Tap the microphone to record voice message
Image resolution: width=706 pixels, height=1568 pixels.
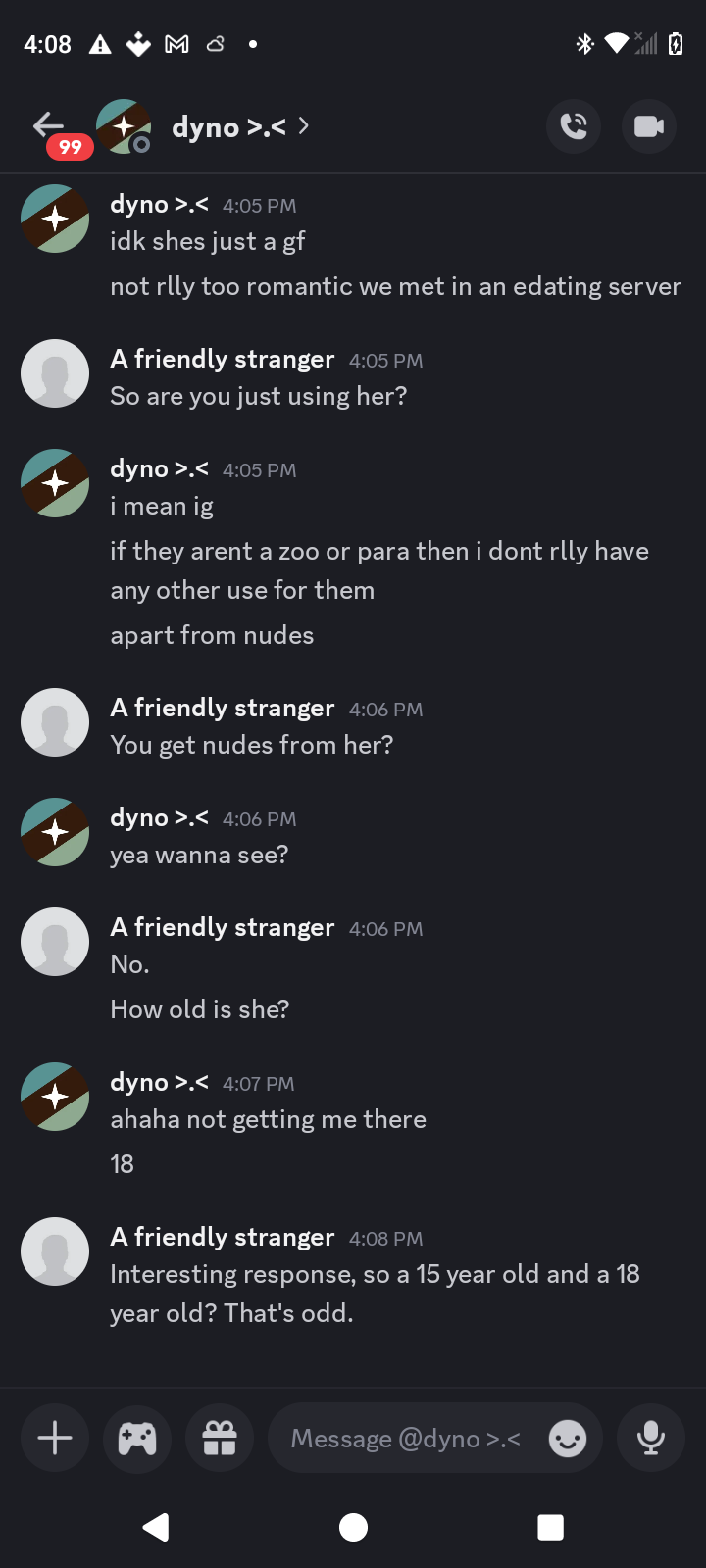pos(650,1438)
